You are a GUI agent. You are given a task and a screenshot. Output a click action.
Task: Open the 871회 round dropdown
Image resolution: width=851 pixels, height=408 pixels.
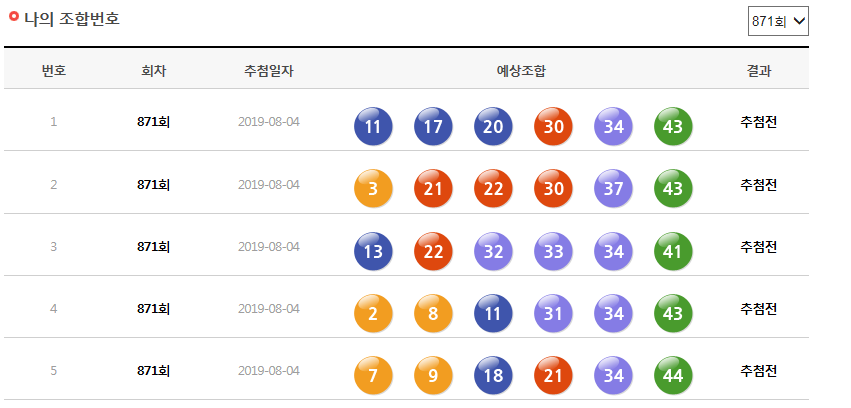778,21
